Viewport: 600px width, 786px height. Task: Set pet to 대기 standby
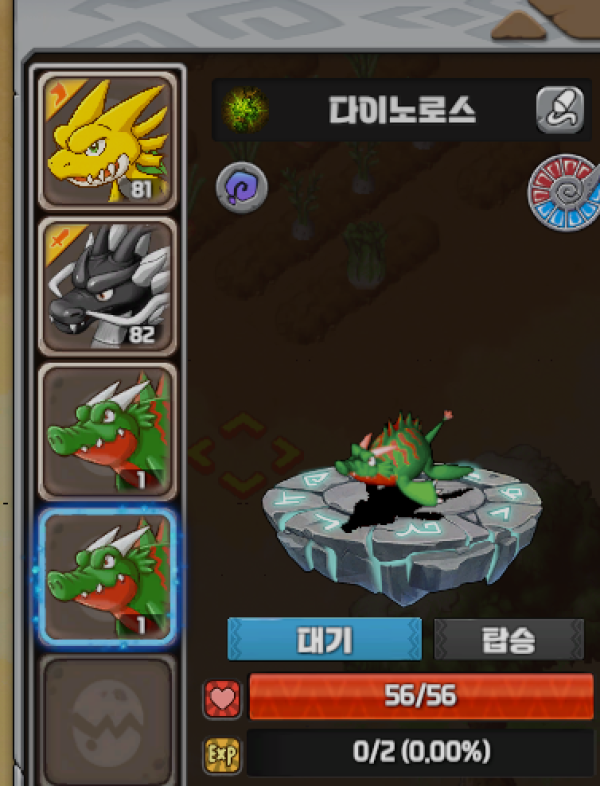(325, 639)
